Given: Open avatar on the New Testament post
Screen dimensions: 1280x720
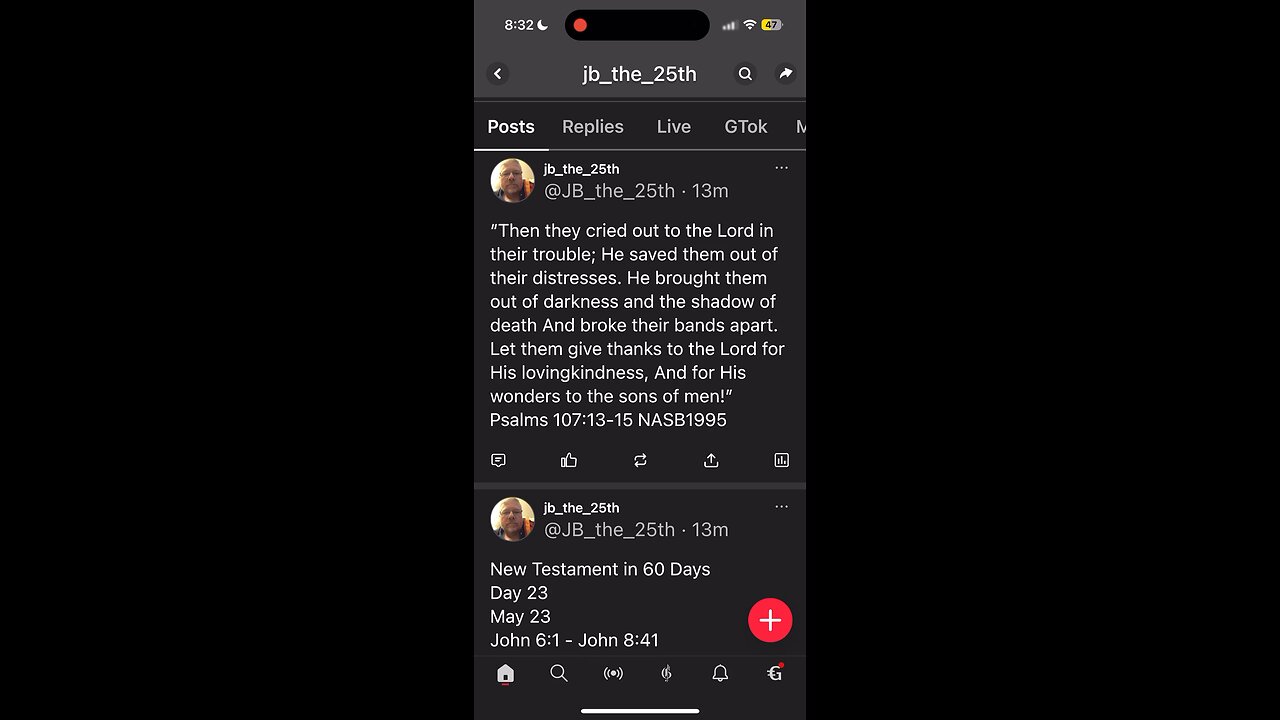Looking at the screenshot, I should pos(512,519).
